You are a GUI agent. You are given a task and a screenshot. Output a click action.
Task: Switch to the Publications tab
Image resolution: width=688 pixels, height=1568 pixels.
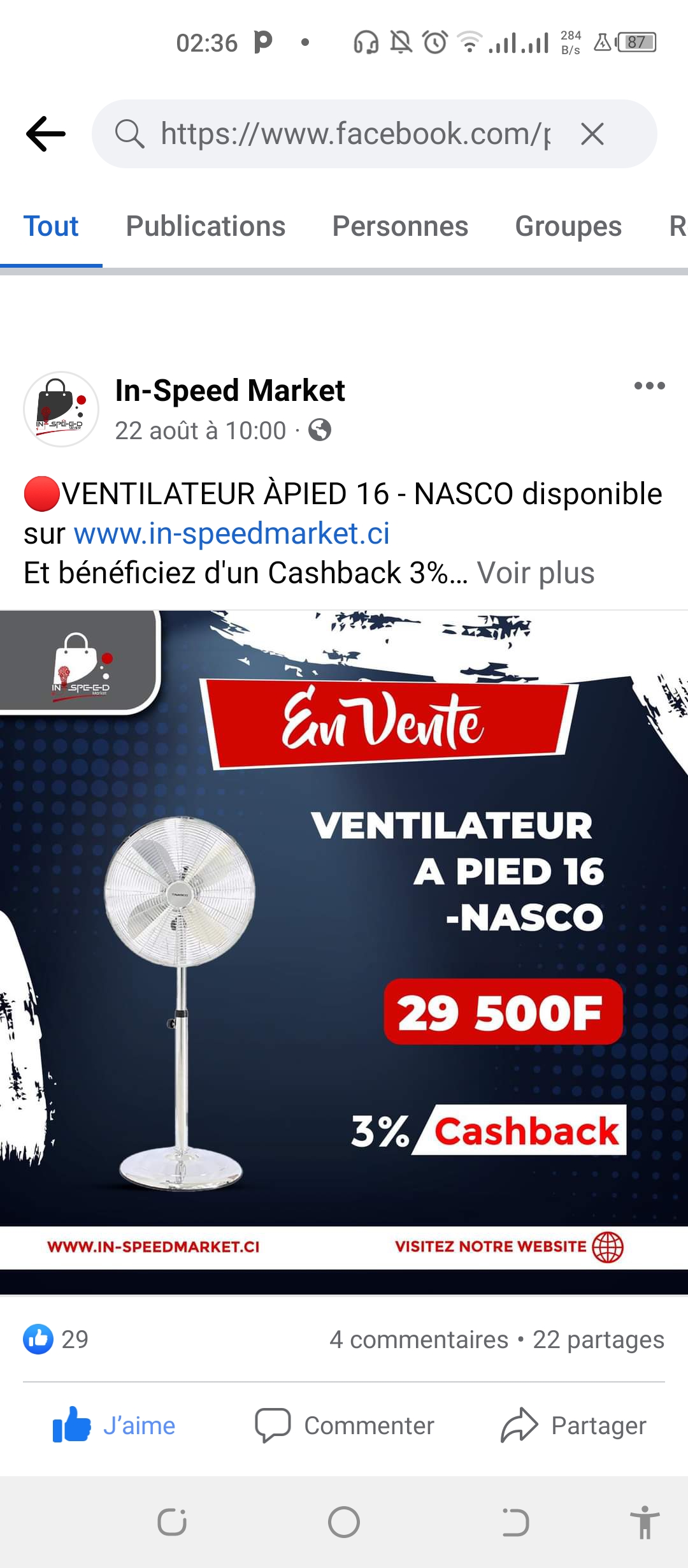click(x=205, y=226)
